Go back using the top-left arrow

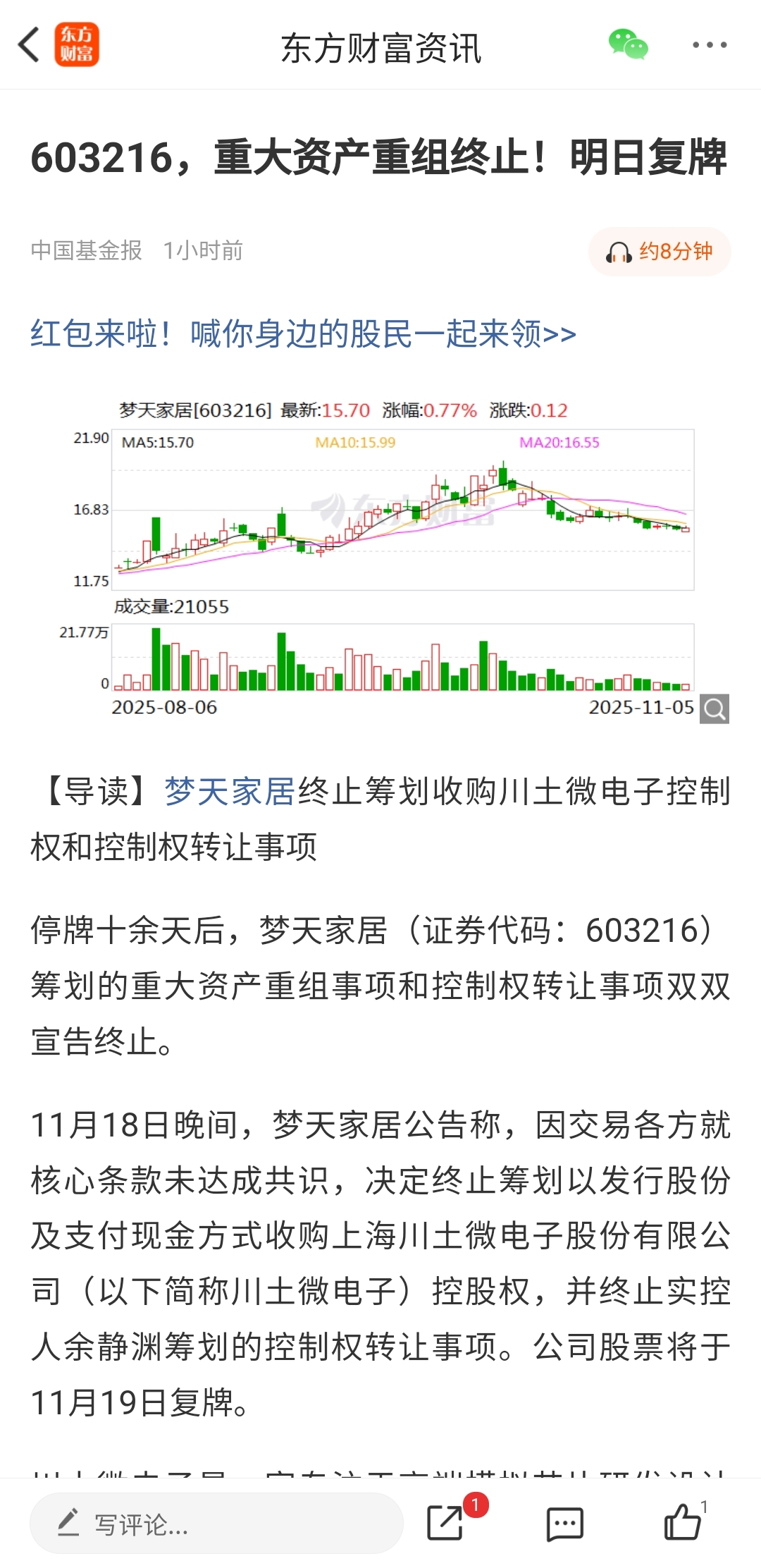tap(30, 46)
